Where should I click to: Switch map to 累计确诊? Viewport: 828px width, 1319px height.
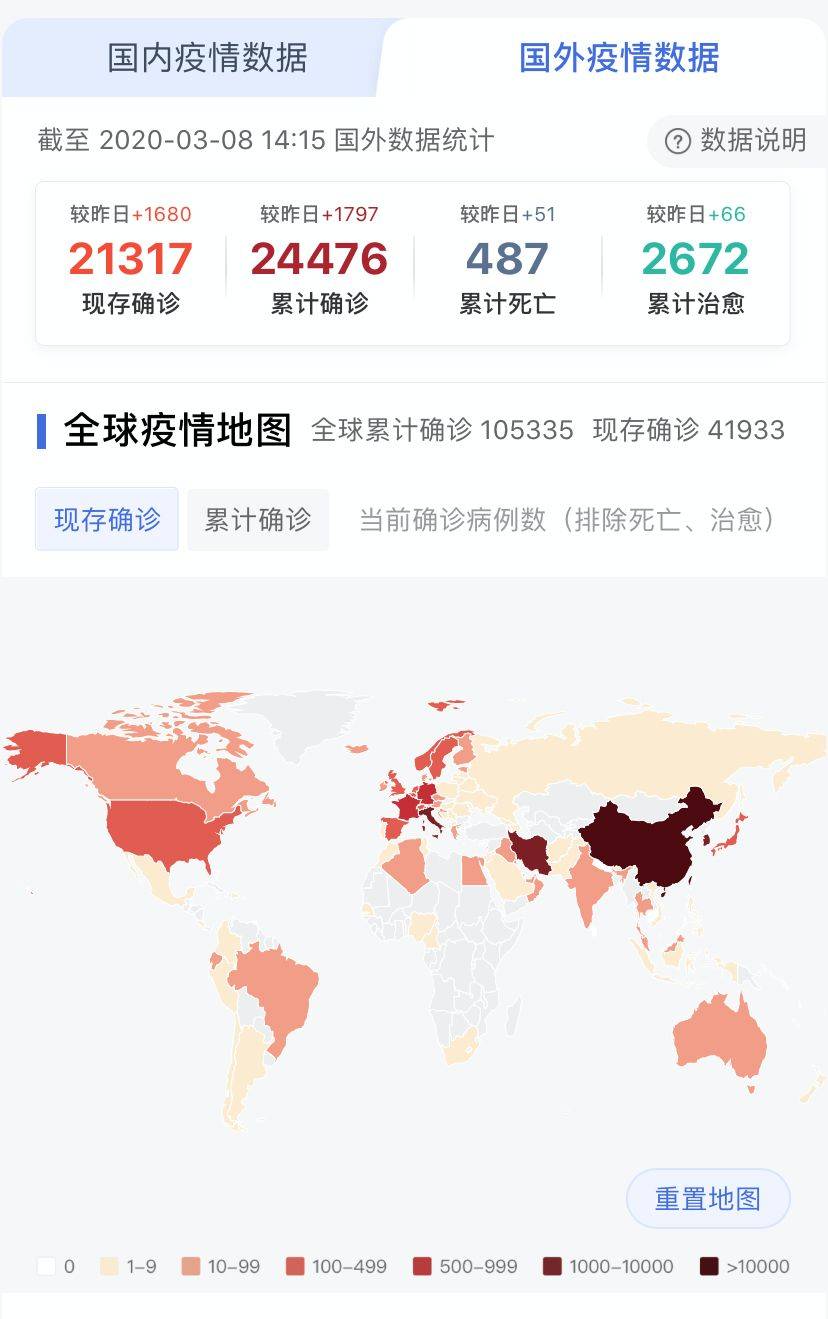pyautogui.click(x=258, y=520)
